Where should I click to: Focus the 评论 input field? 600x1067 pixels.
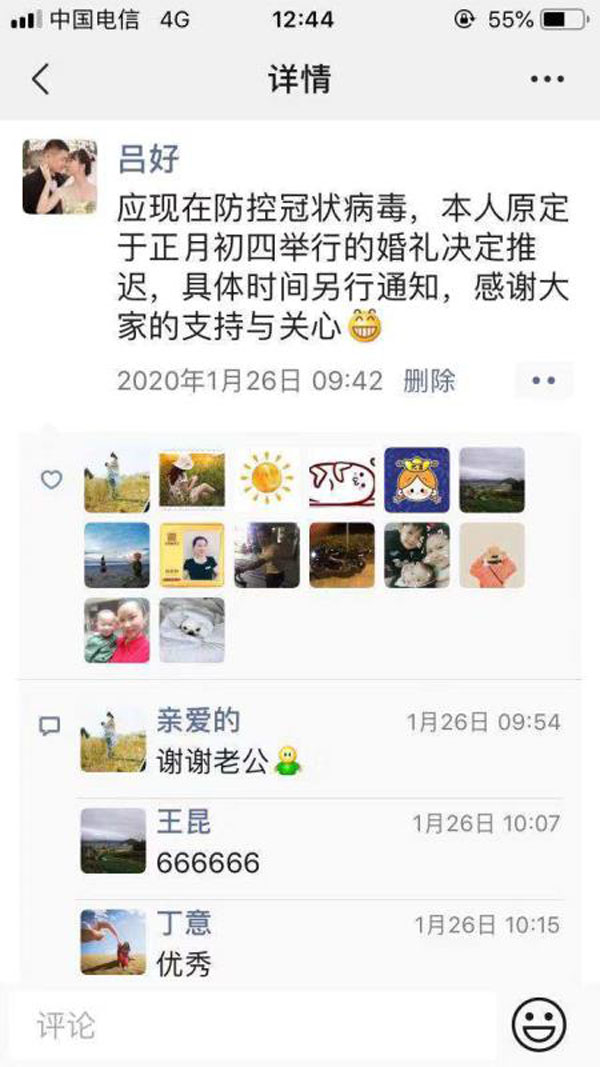pyautogui.click(x=250, y=1025)
